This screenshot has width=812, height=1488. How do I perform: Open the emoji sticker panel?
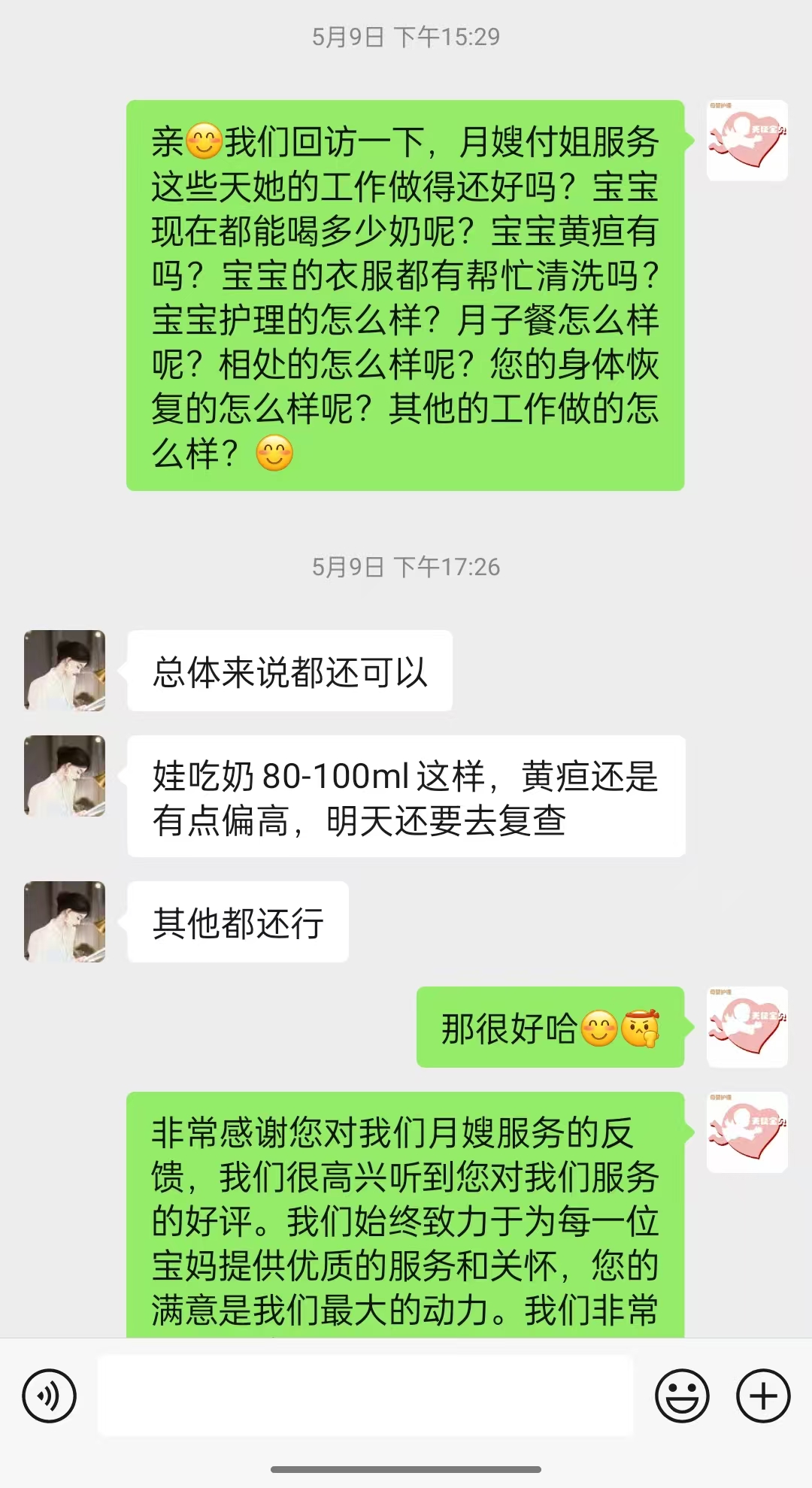pyautogui.click(x=682, y=1396)
